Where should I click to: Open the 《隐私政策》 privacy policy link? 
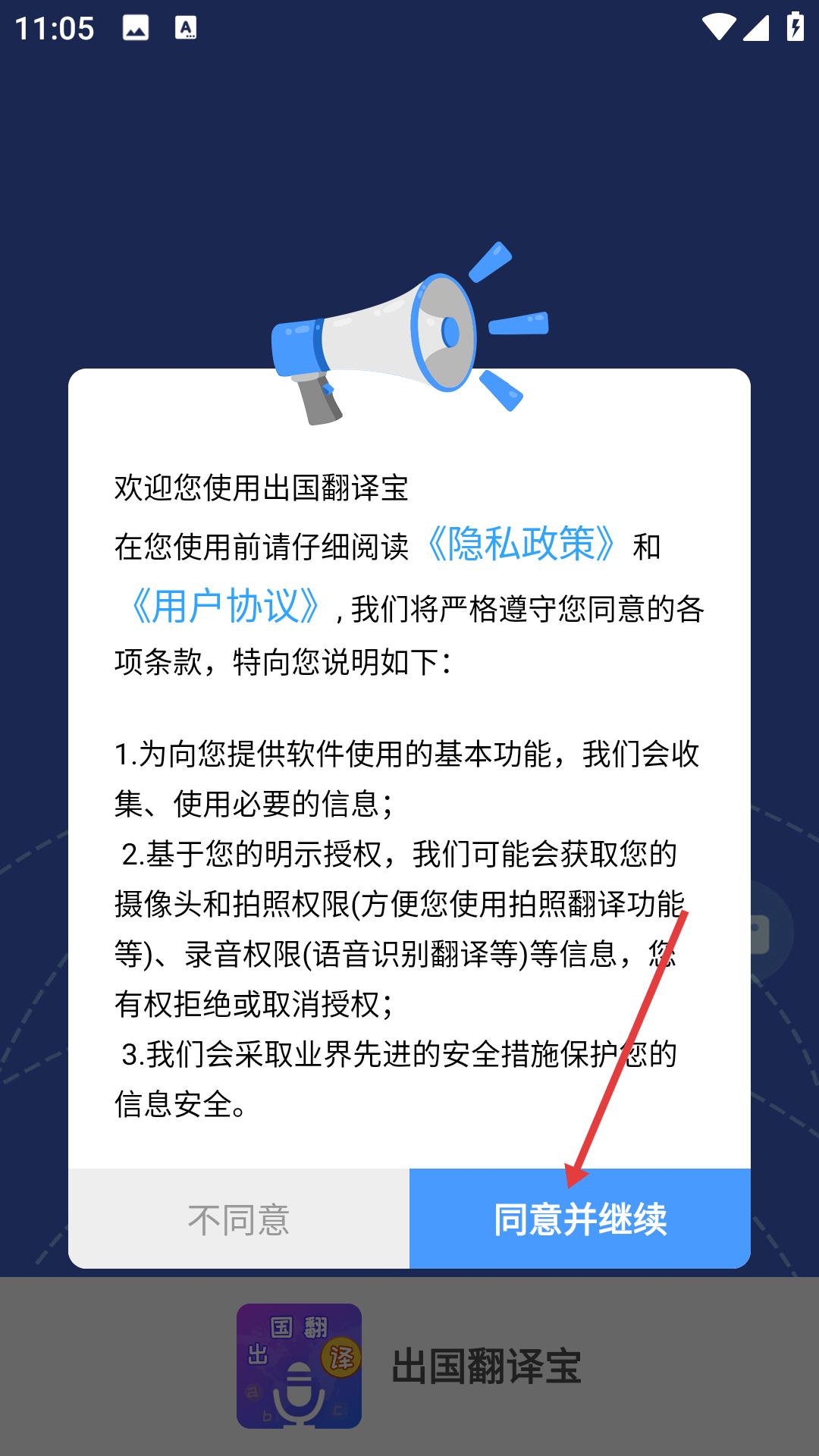tap(522, 544)
